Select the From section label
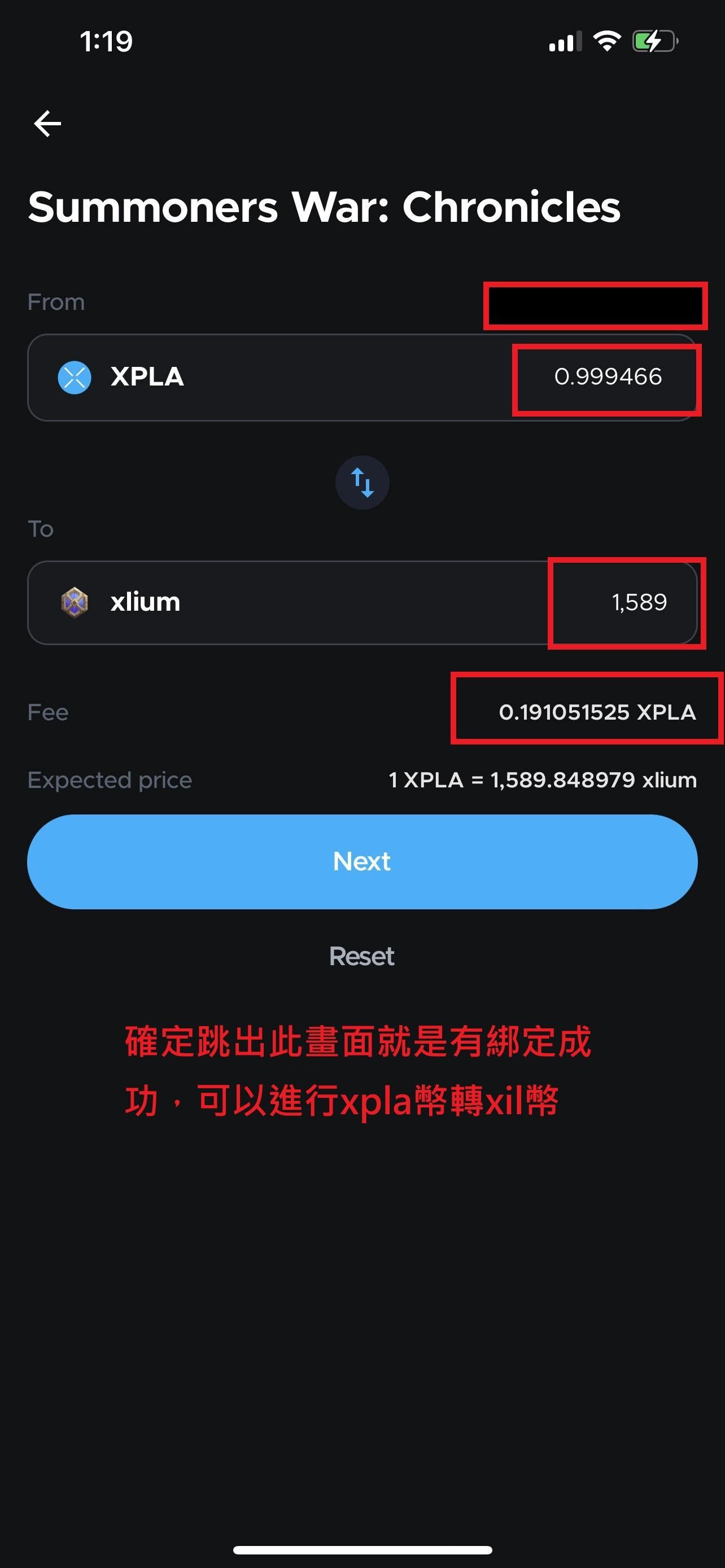Viewport: 725px width, 1568px height. (x=56, y=301)
